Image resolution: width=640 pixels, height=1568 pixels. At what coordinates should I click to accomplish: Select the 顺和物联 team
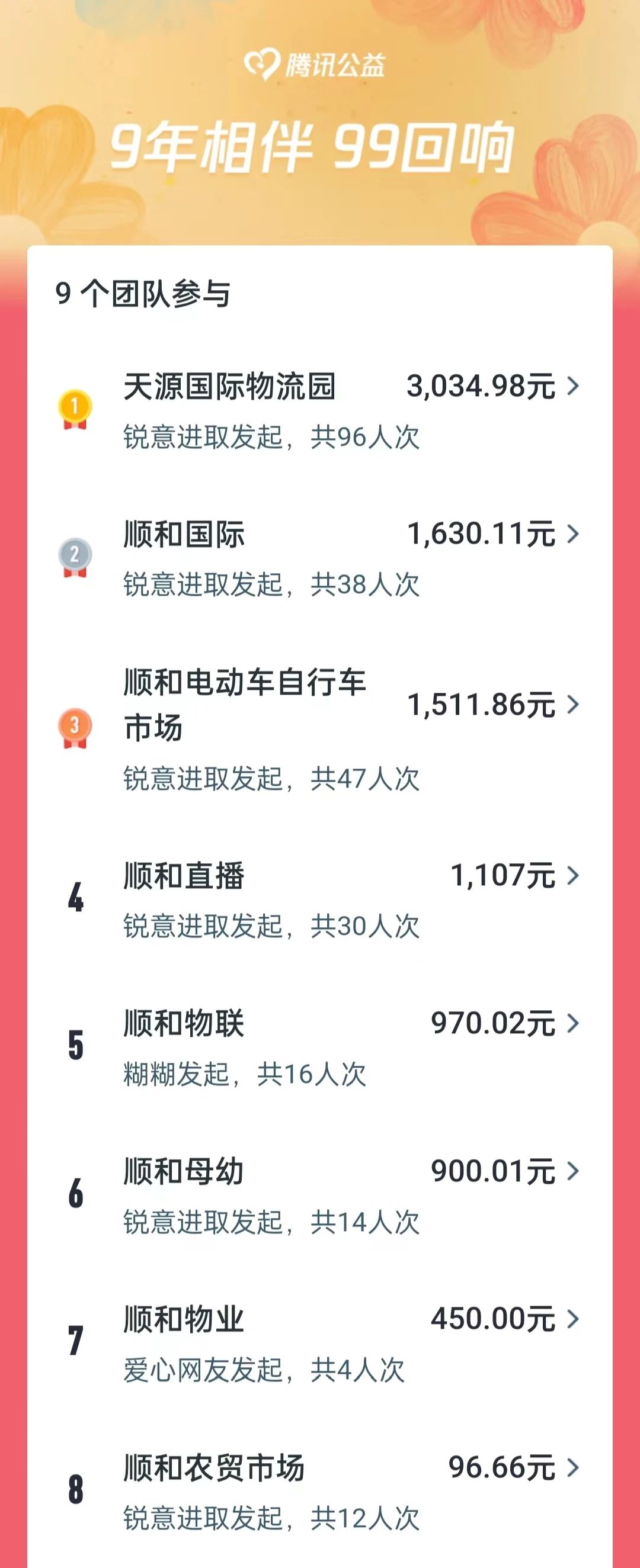pos(319,1048)
